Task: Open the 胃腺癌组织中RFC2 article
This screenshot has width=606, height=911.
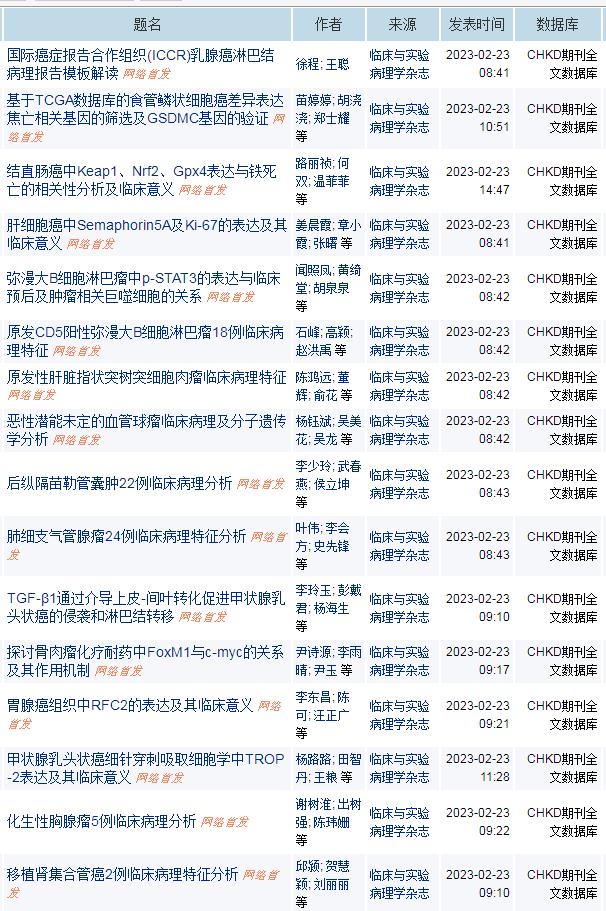Action: [130, 705]
